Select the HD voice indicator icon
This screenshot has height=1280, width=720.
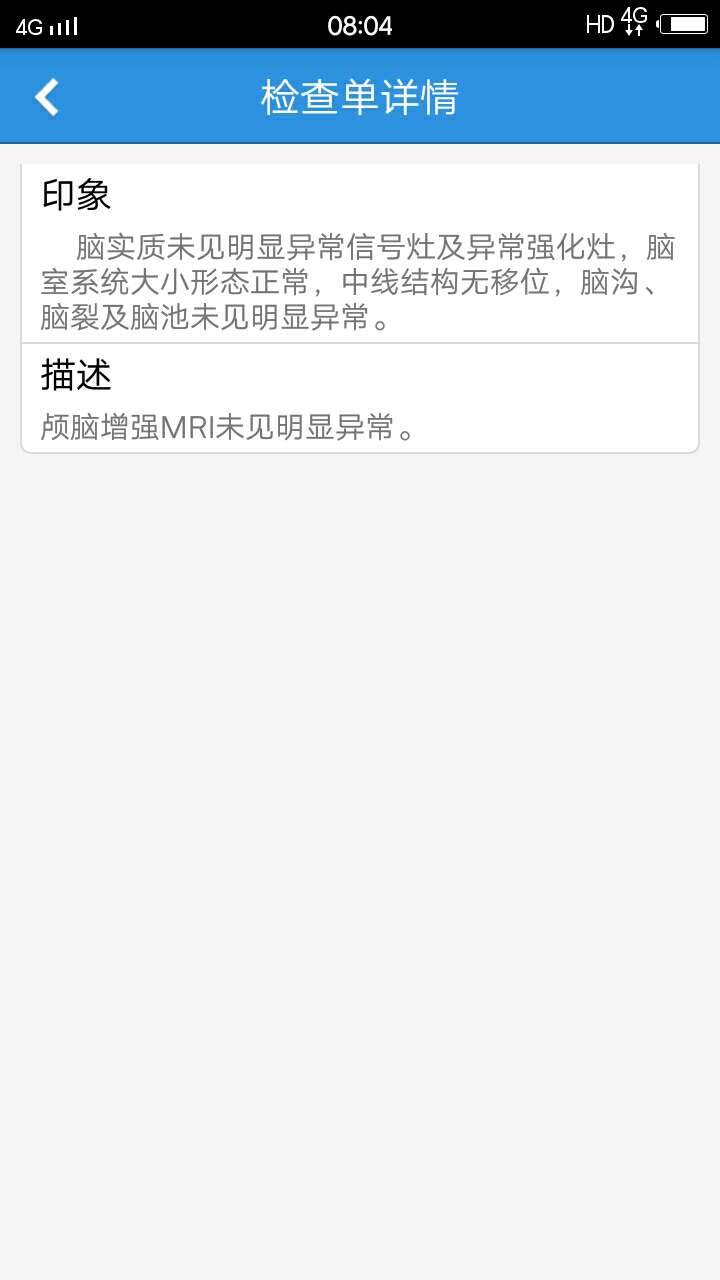[601, 22]
